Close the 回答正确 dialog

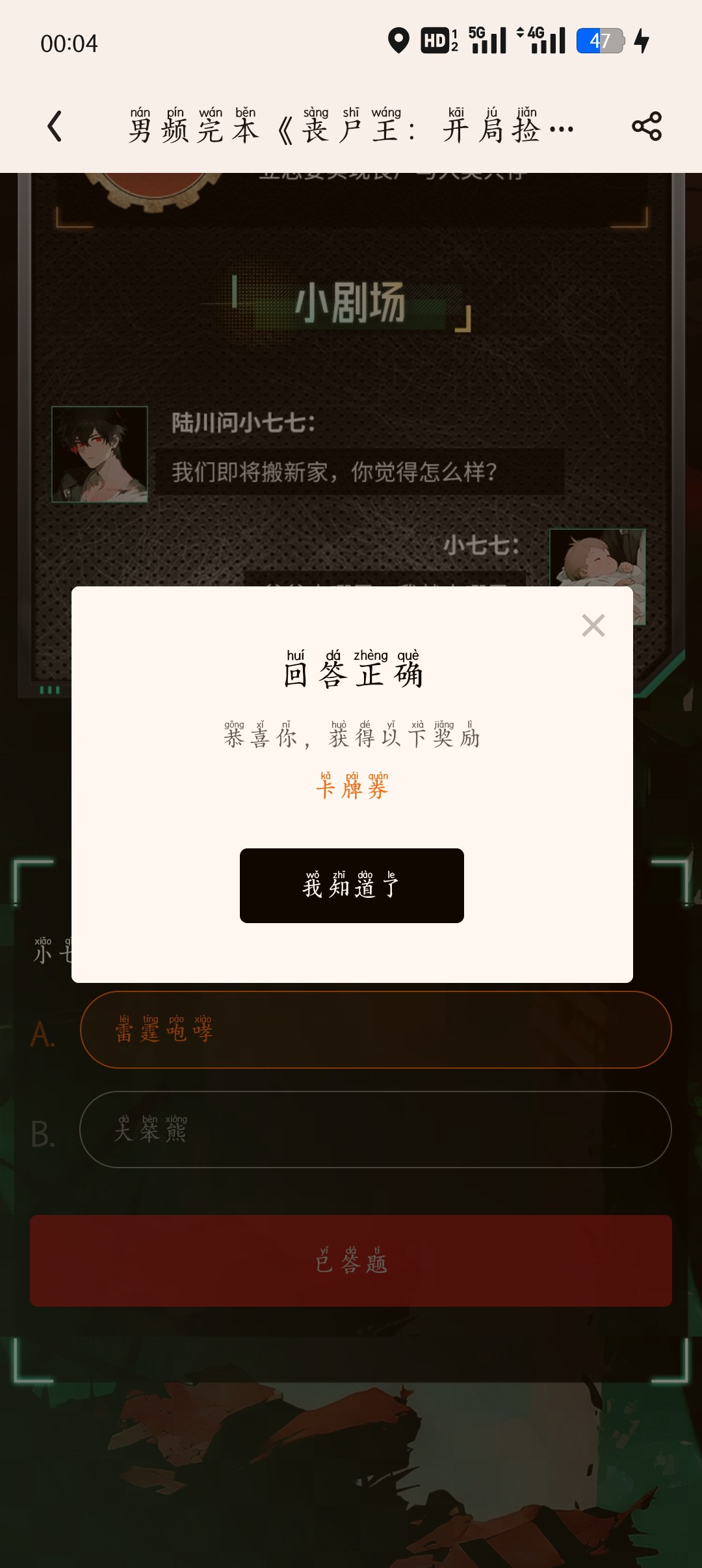(593, 625)
